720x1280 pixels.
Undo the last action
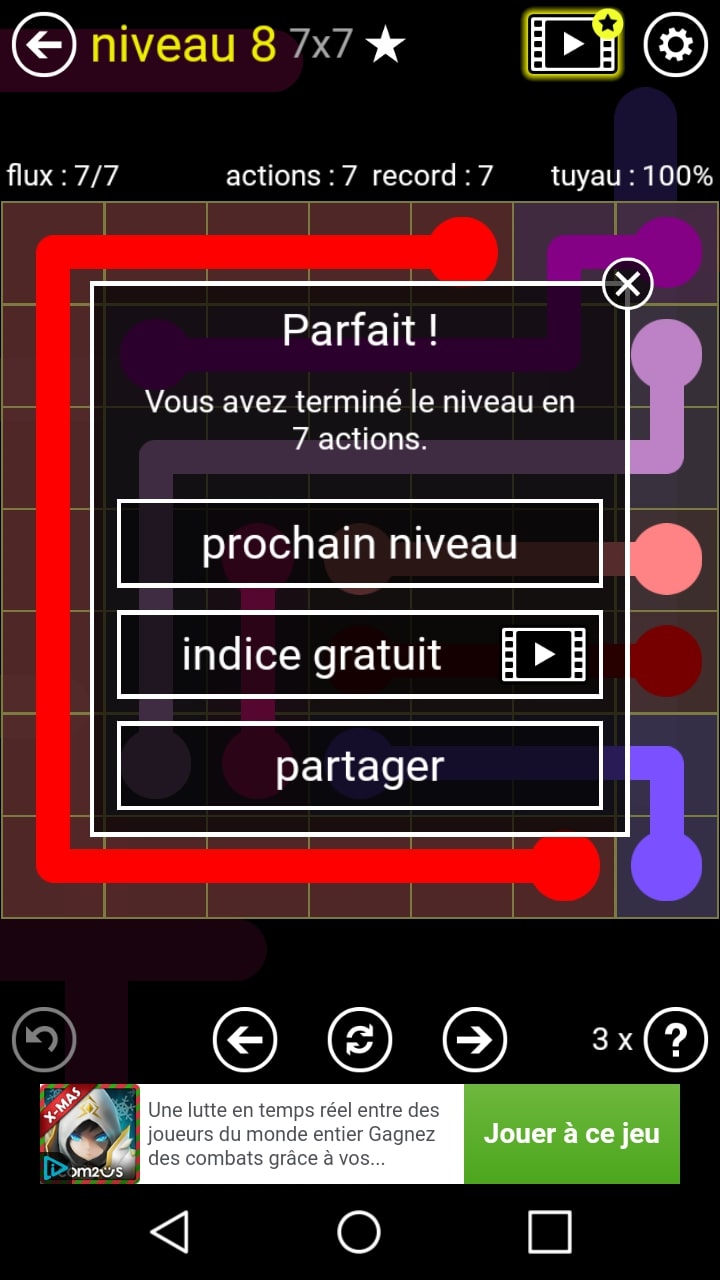(x=44, y=1040)
